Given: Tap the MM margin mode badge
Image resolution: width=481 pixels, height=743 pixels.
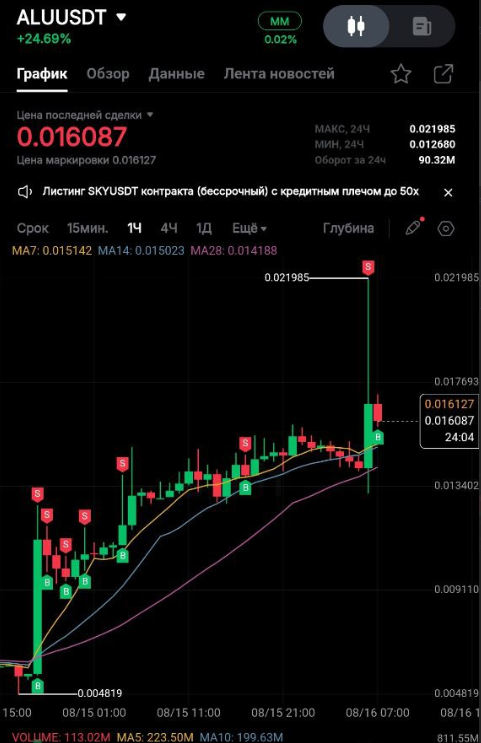Looking at the screenshot, I should [x=280, y=21].
